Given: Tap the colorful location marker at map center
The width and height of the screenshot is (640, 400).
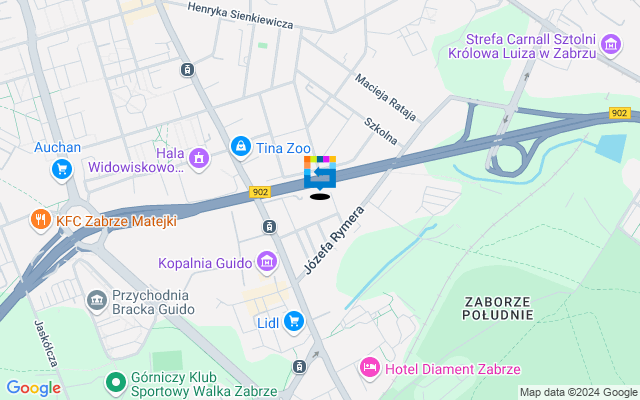Looking at the screenshot, I should coord(320,173).
